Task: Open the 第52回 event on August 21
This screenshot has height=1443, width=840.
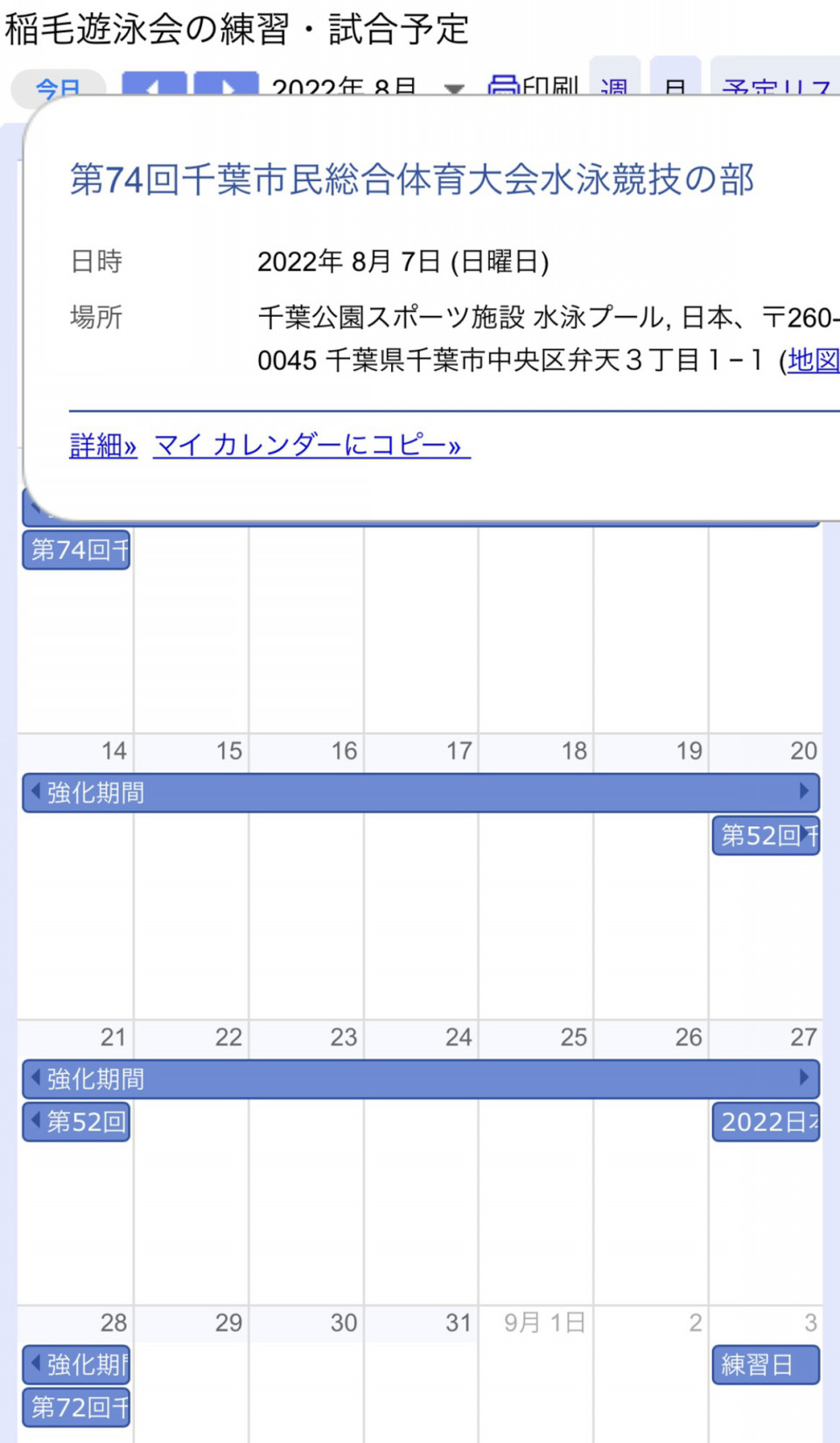Action: point(76,1122)
